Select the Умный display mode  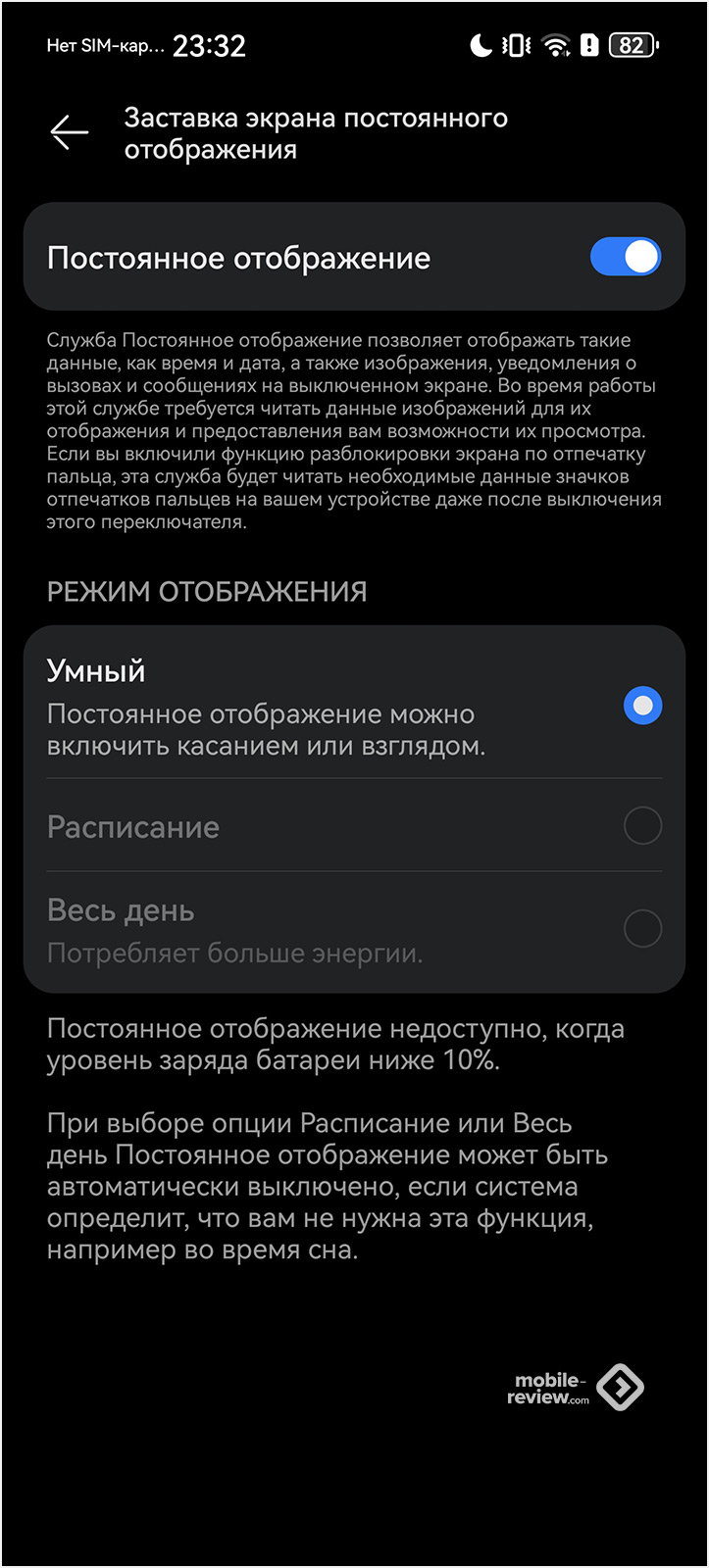[x=642, y=706]
